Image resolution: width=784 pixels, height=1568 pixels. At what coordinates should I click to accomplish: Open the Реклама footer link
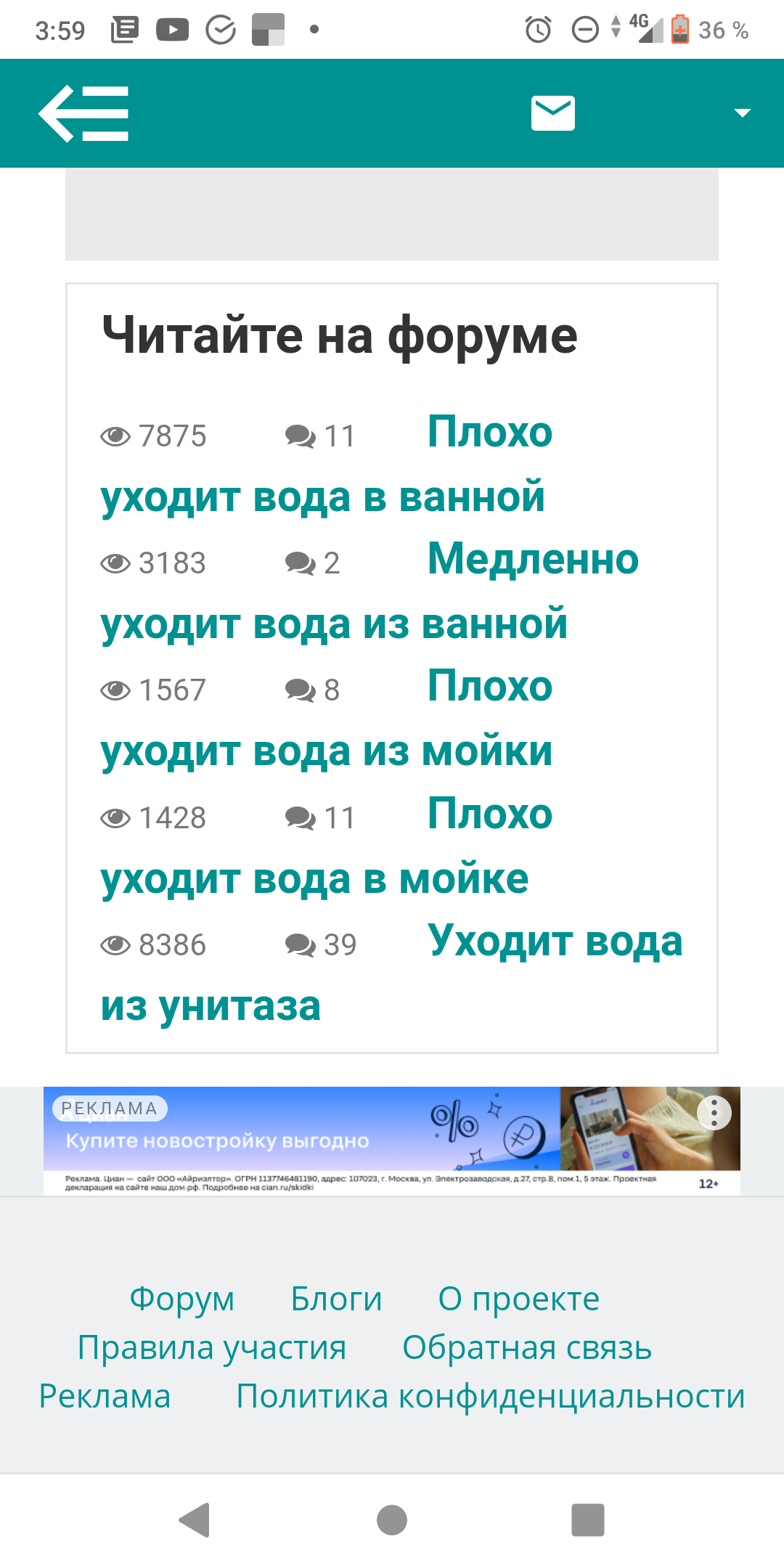coord(105,1397)
